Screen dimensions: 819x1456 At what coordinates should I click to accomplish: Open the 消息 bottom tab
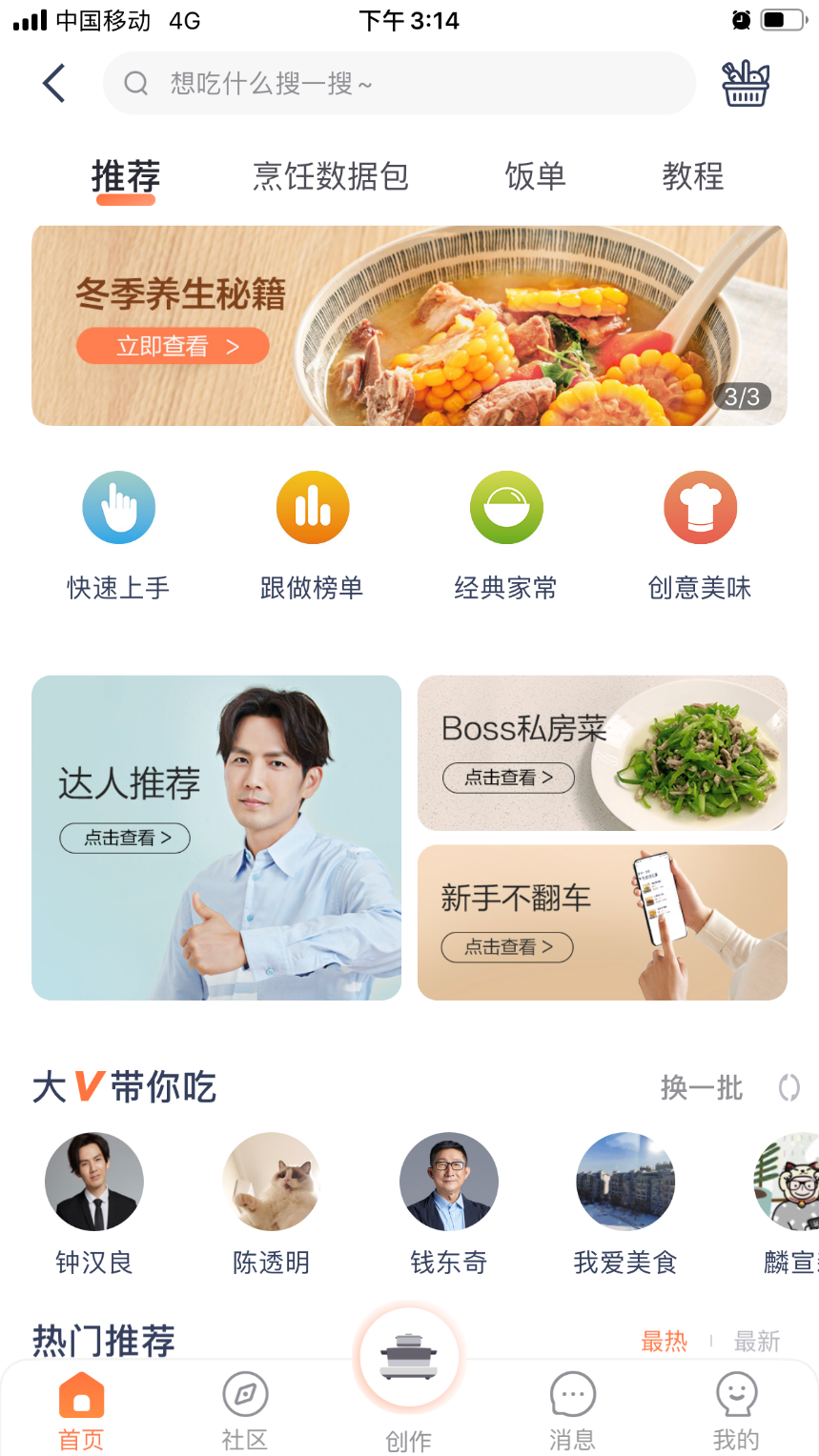pos(572,1410)
